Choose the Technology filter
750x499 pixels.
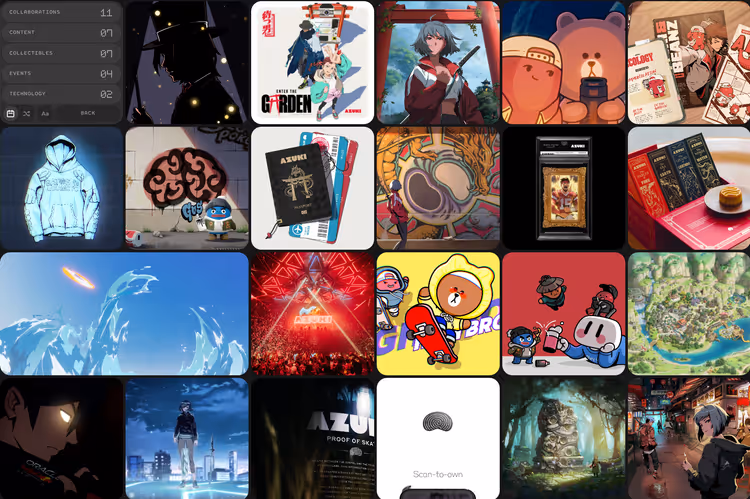point(60,93)
